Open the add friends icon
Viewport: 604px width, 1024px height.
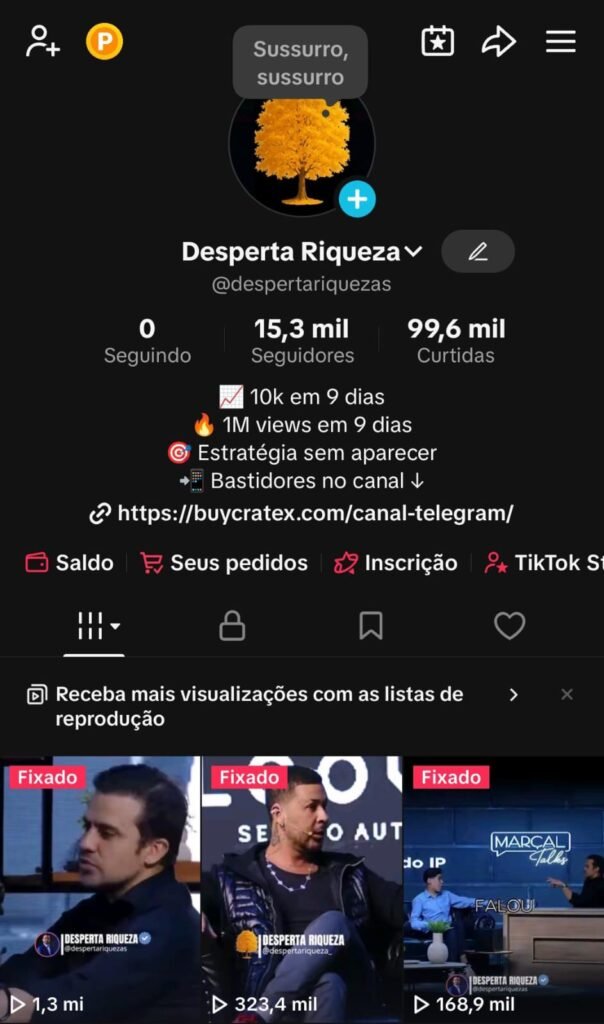click(43, 42)
